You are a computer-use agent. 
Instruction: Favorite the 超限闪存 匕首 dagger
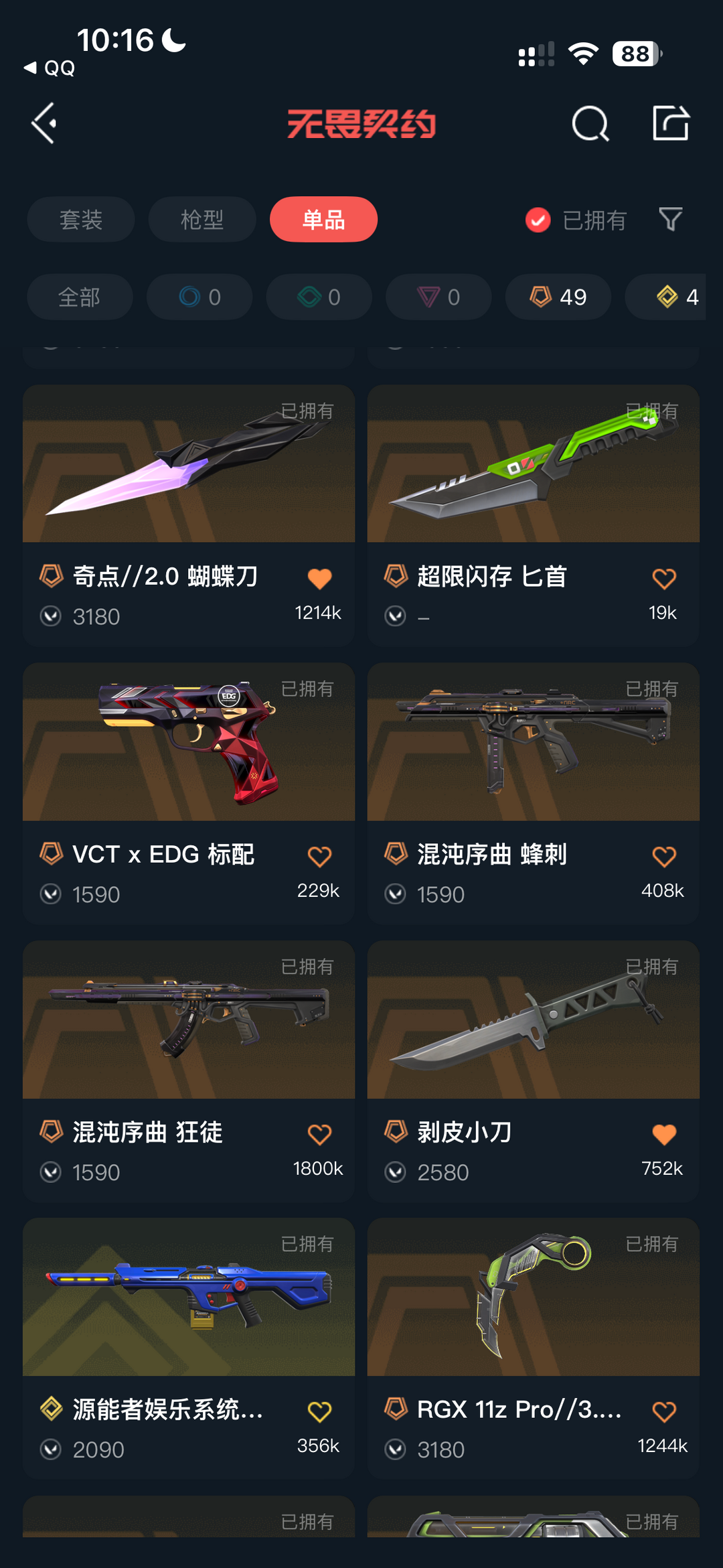coord(664,577)
